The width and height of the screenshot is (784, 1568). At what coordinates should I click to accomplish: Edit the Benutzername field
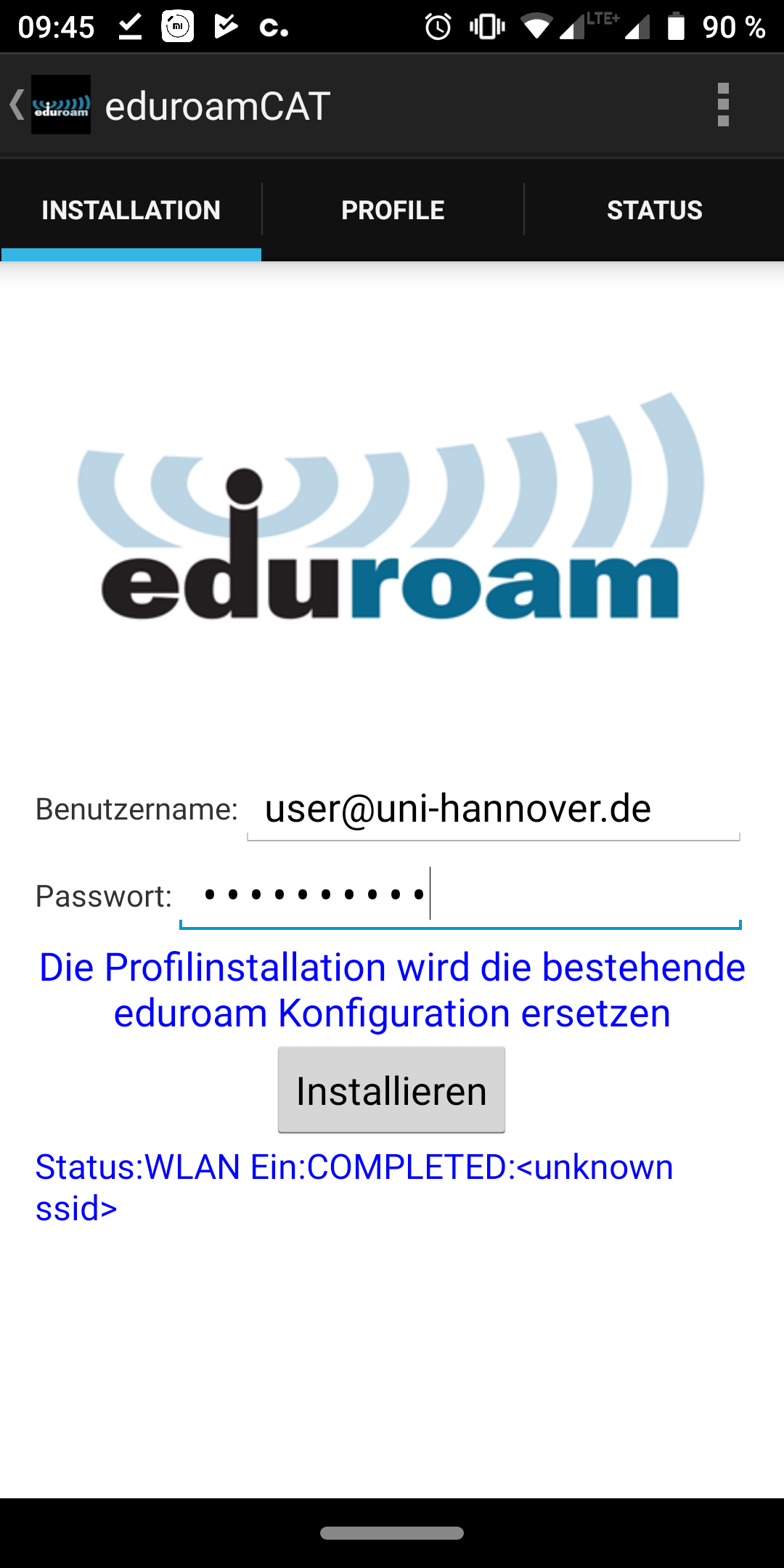pos(494,809)
